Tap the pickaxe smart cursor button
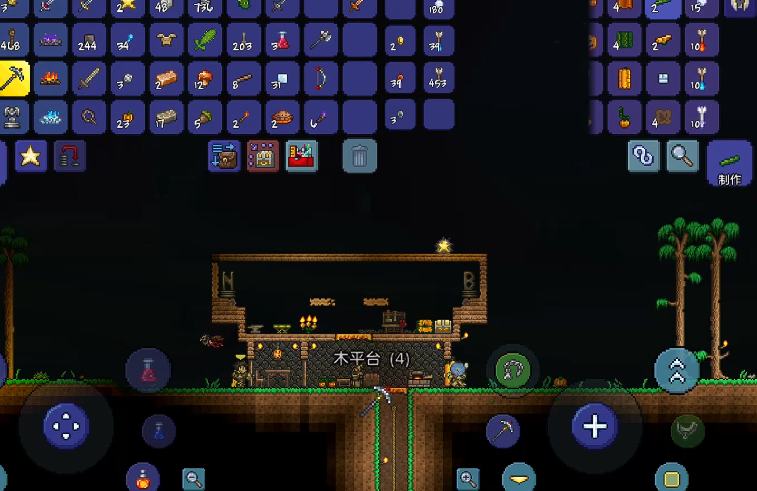757x491 pixels. [x=502, y=431]
